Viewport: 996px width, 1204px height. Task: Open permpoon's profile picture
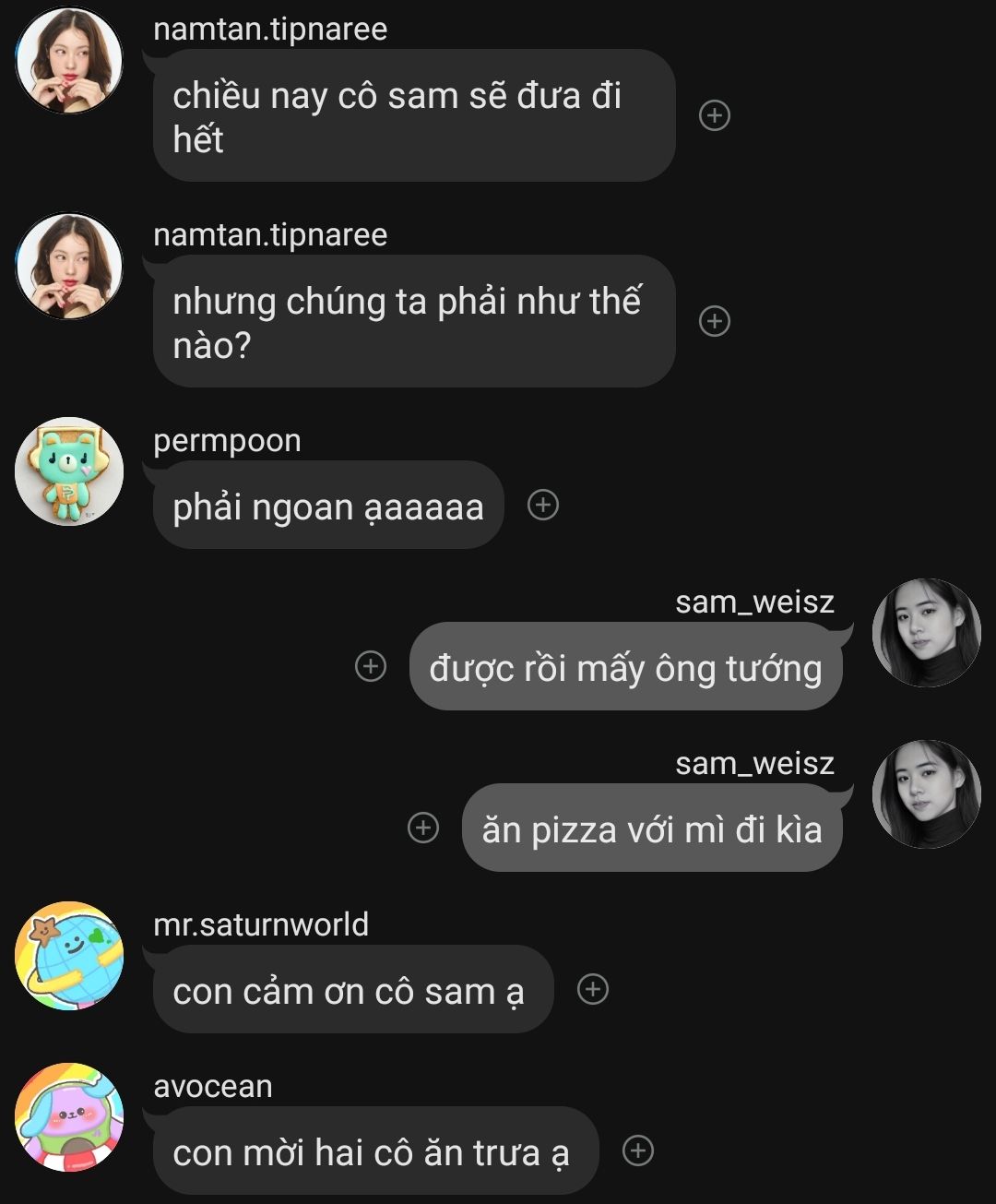click(69, 471)
